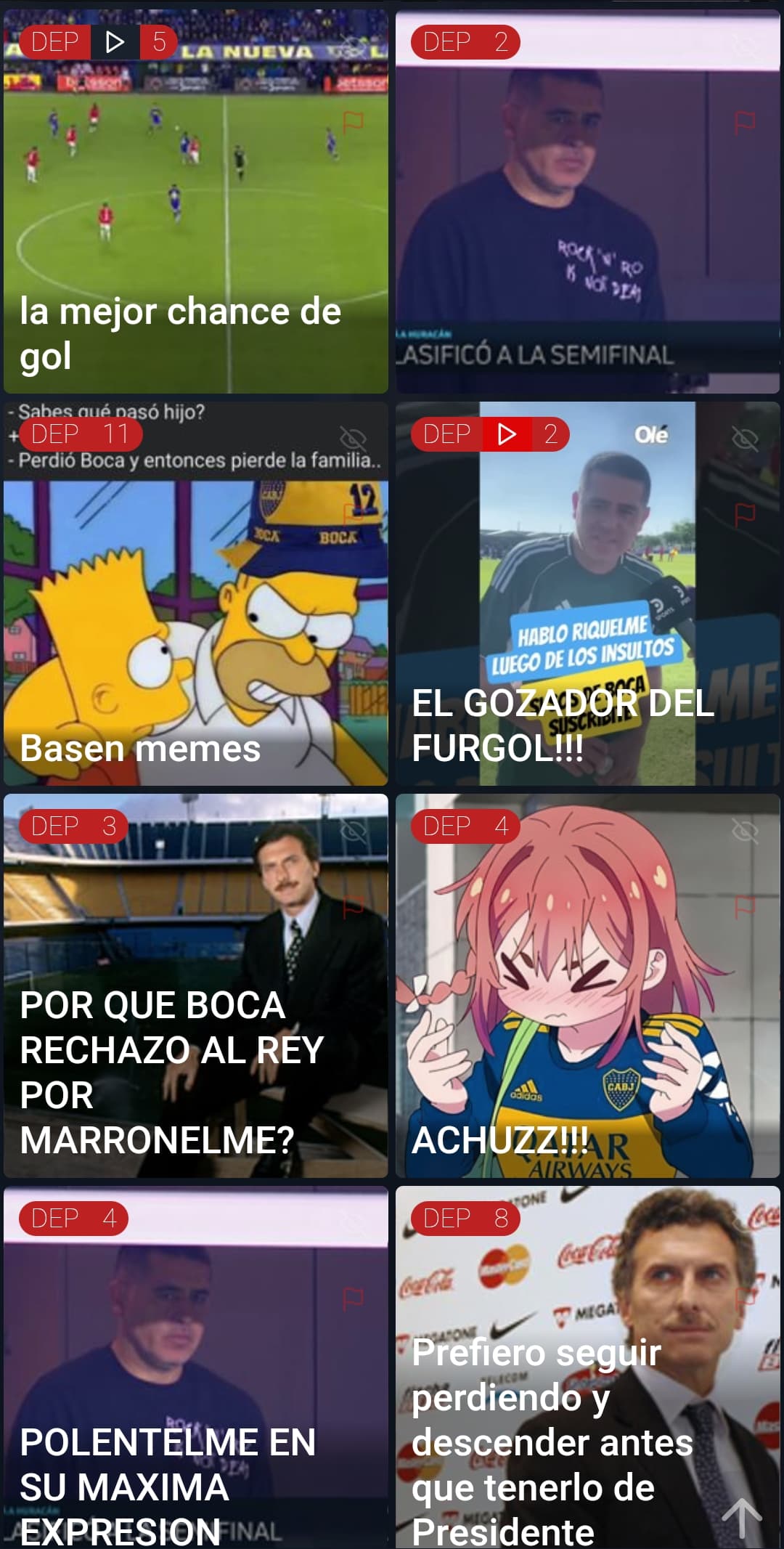Hide the "EL GOZADOR DEL FURGOL!!!" post

(745, 438)
